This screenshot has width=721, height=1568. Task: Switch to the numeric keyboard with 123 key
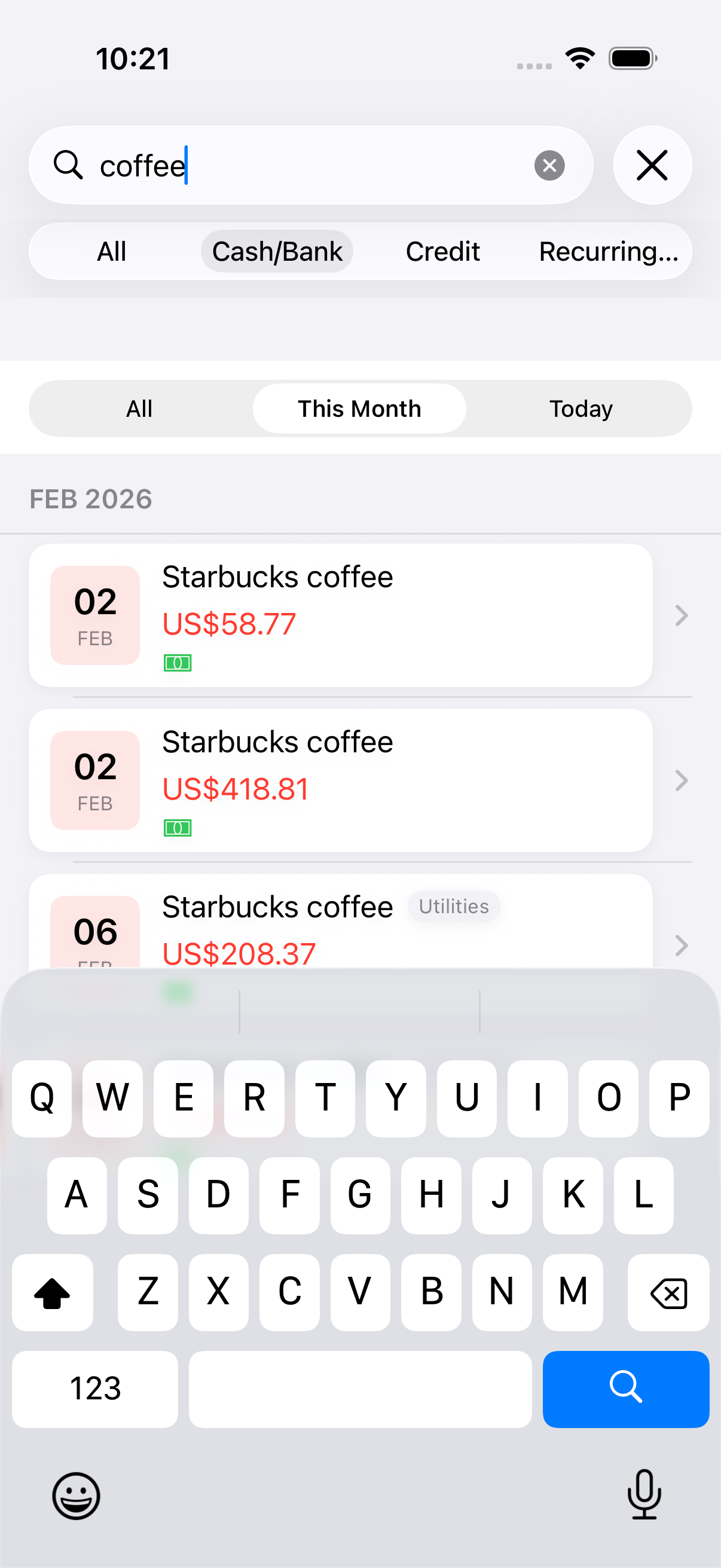click(x=95, y=1389)
